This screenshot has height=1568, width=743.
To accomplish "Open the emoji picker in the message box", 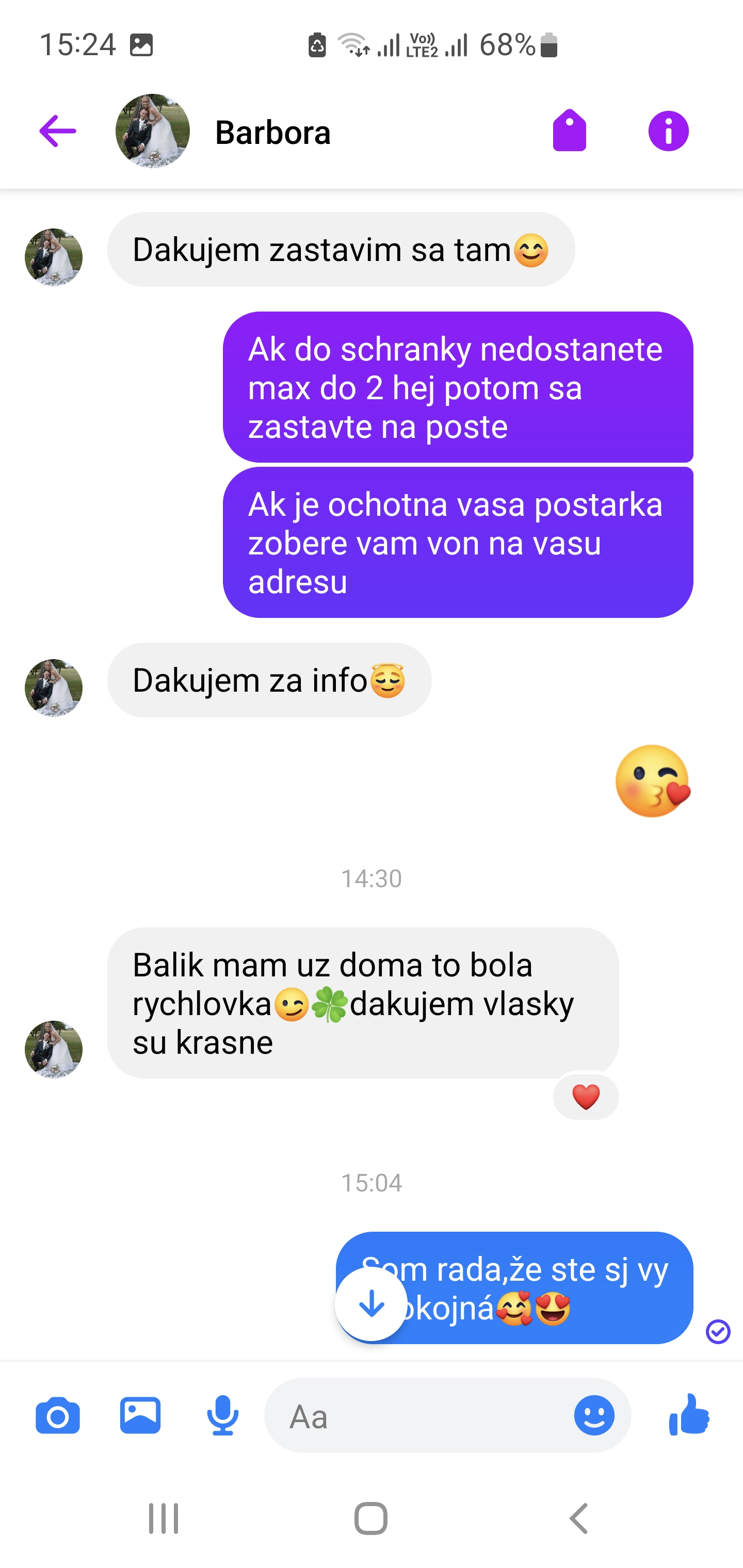I will point(594,1415).
